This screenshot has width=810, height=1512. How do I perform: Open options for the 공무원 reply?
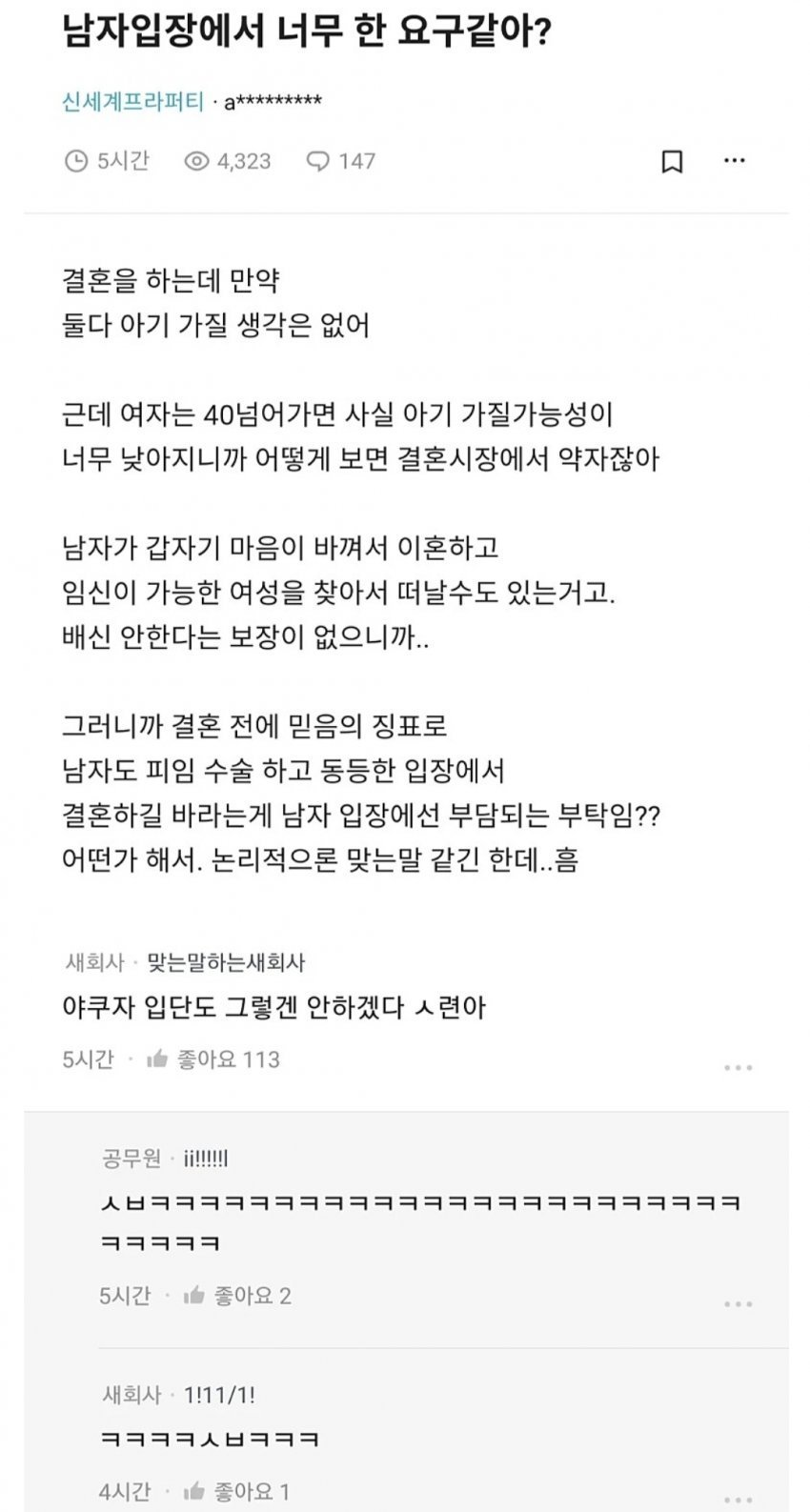point(738,1303)
